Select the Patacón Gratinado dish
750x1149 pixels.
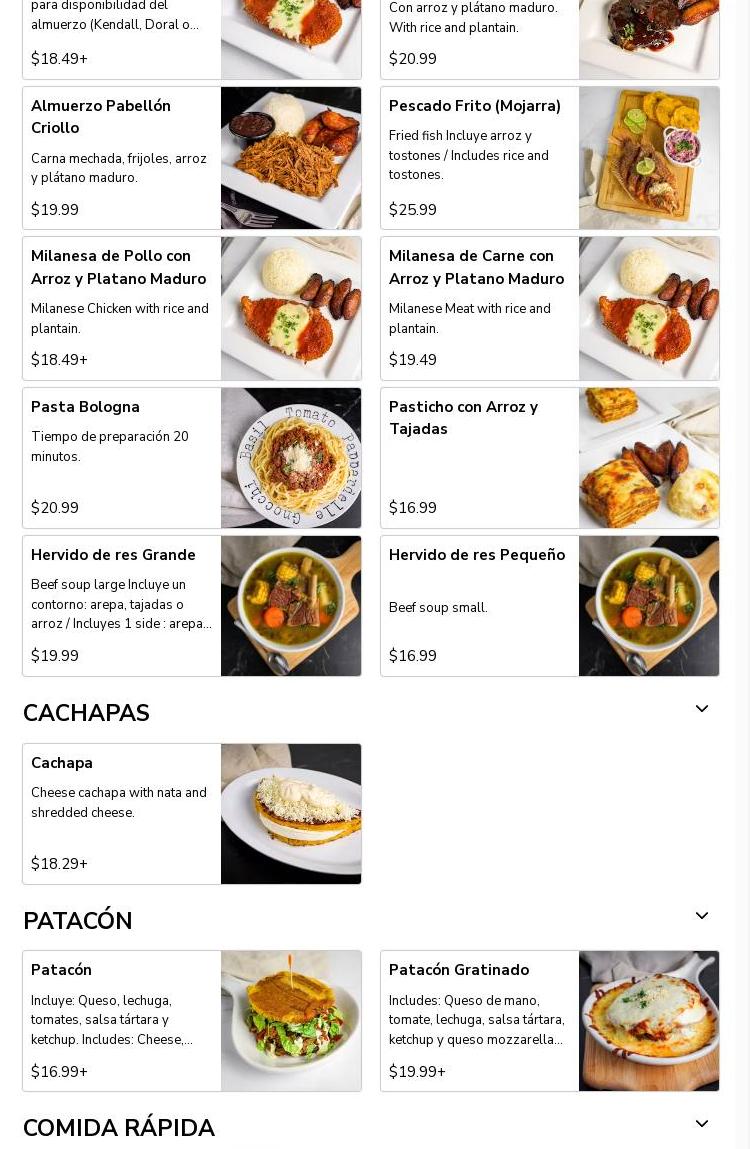(x=549, y=1021)
